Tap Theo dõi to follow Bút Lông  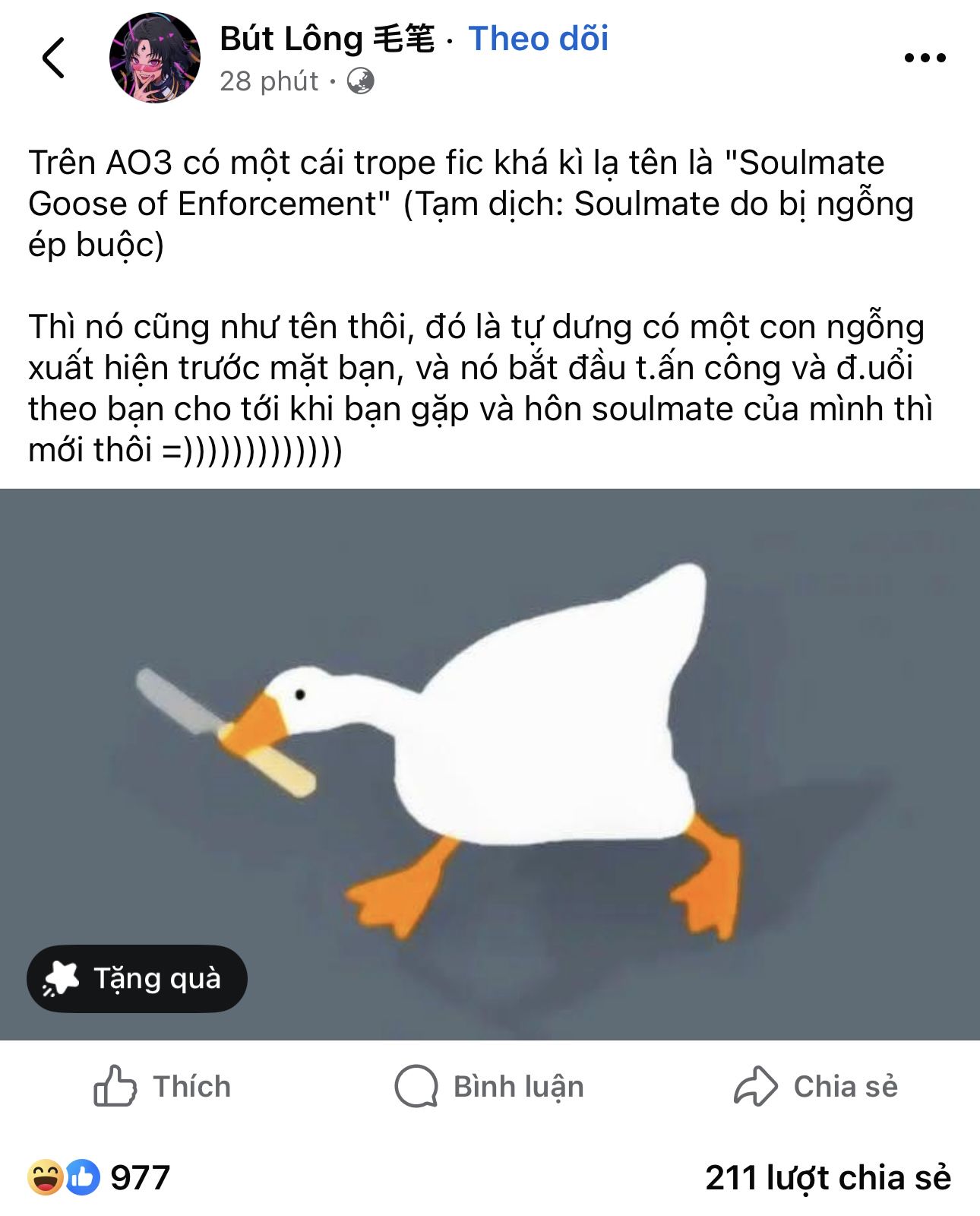(x=538, y=39)
